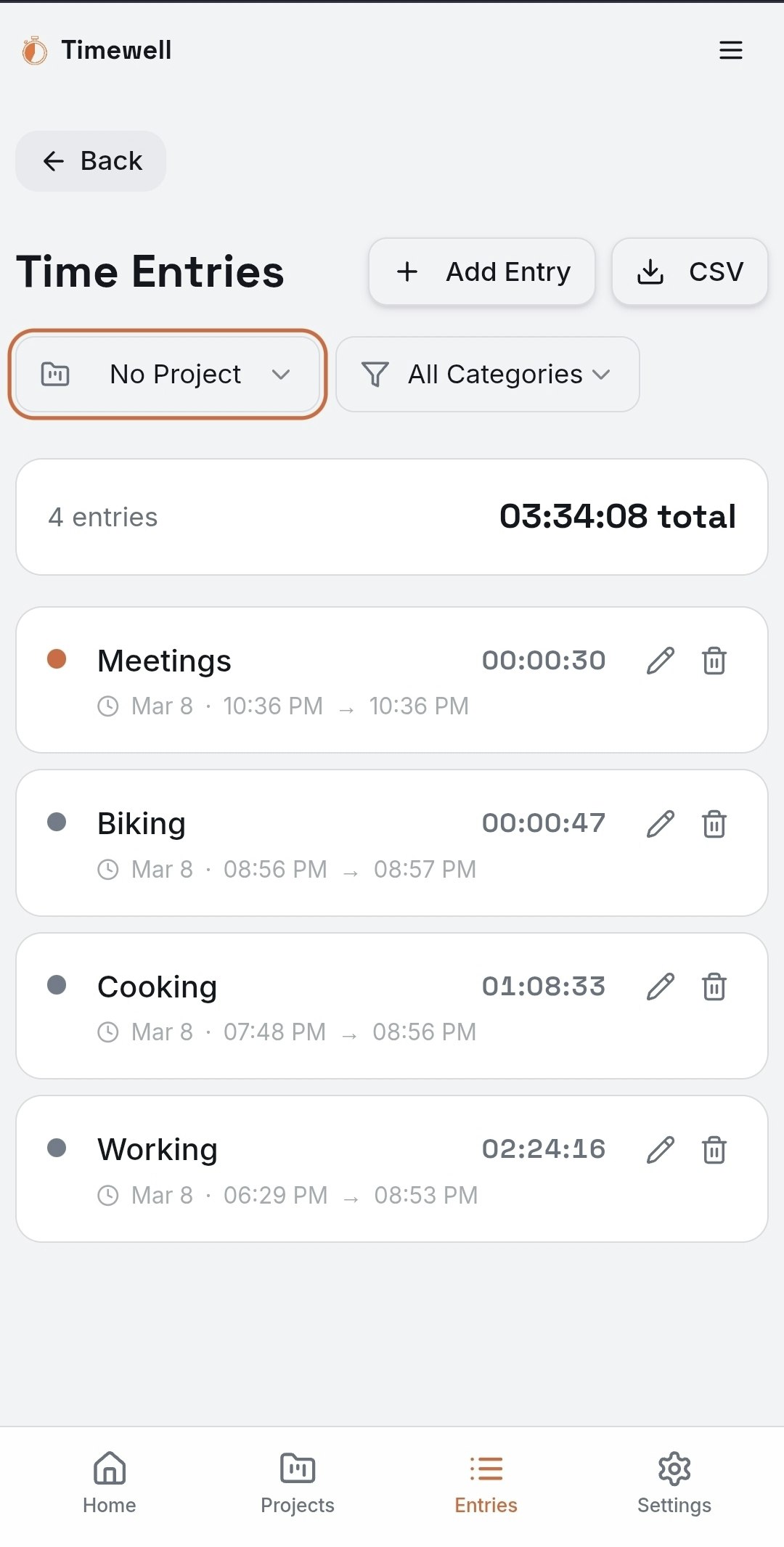Click the orange status dot beside Meetings
Image resolution: width=784 pixels, height=1547 pixels.
tap(57, 659)
